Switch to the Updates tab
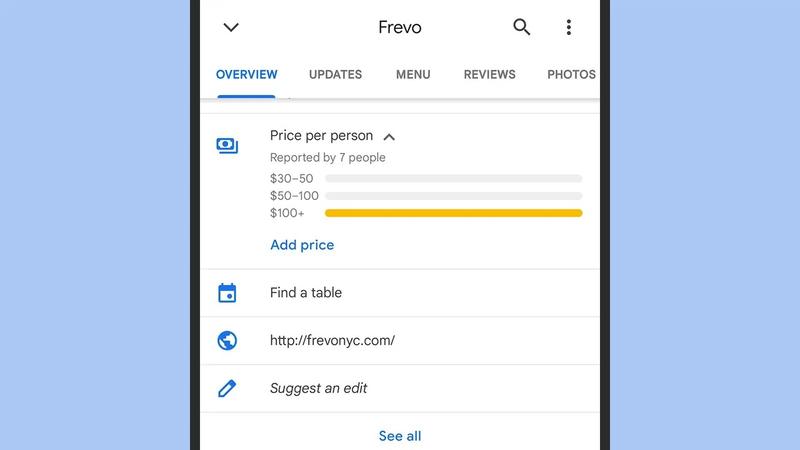 coord(335,74)
